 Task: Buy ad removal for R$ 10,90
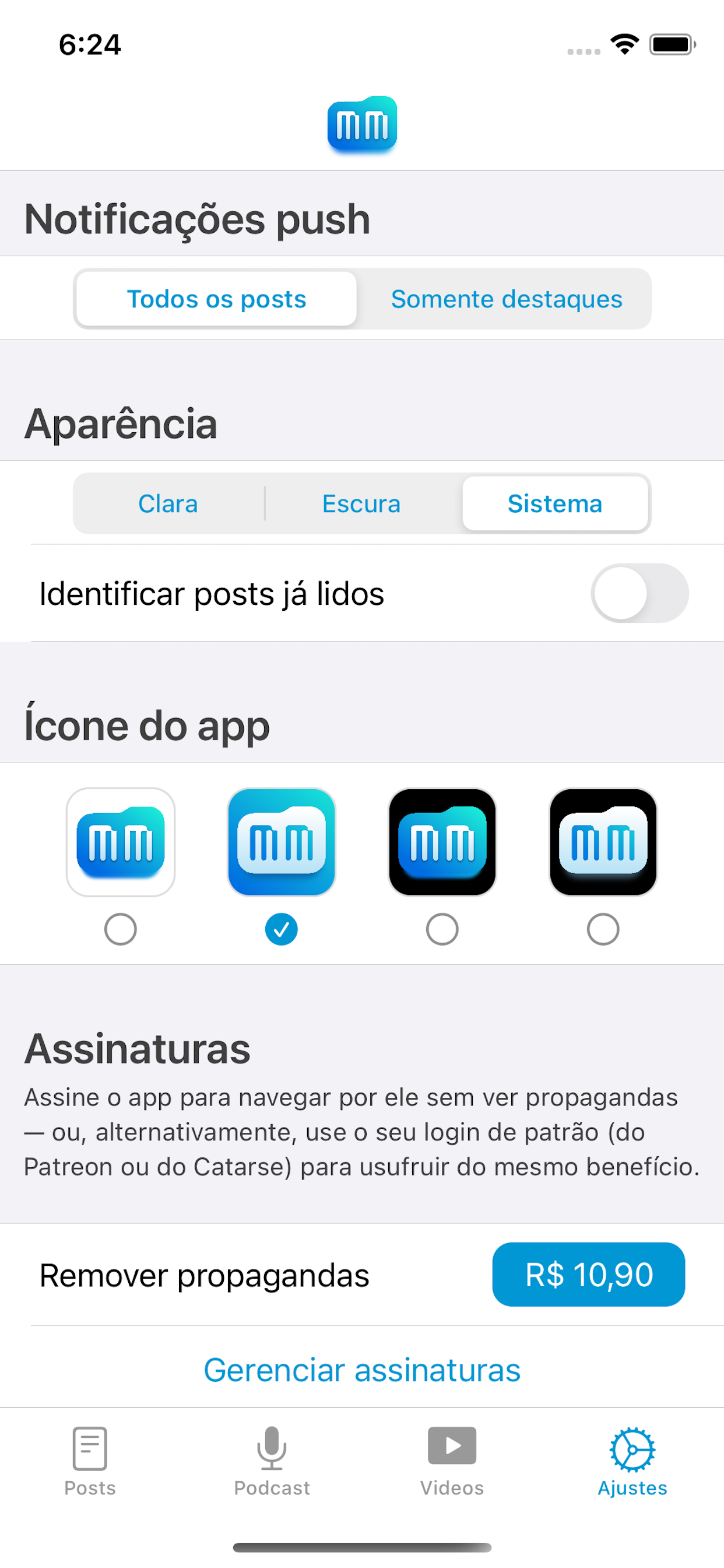pyautogui.click(x=588, y=1274)
